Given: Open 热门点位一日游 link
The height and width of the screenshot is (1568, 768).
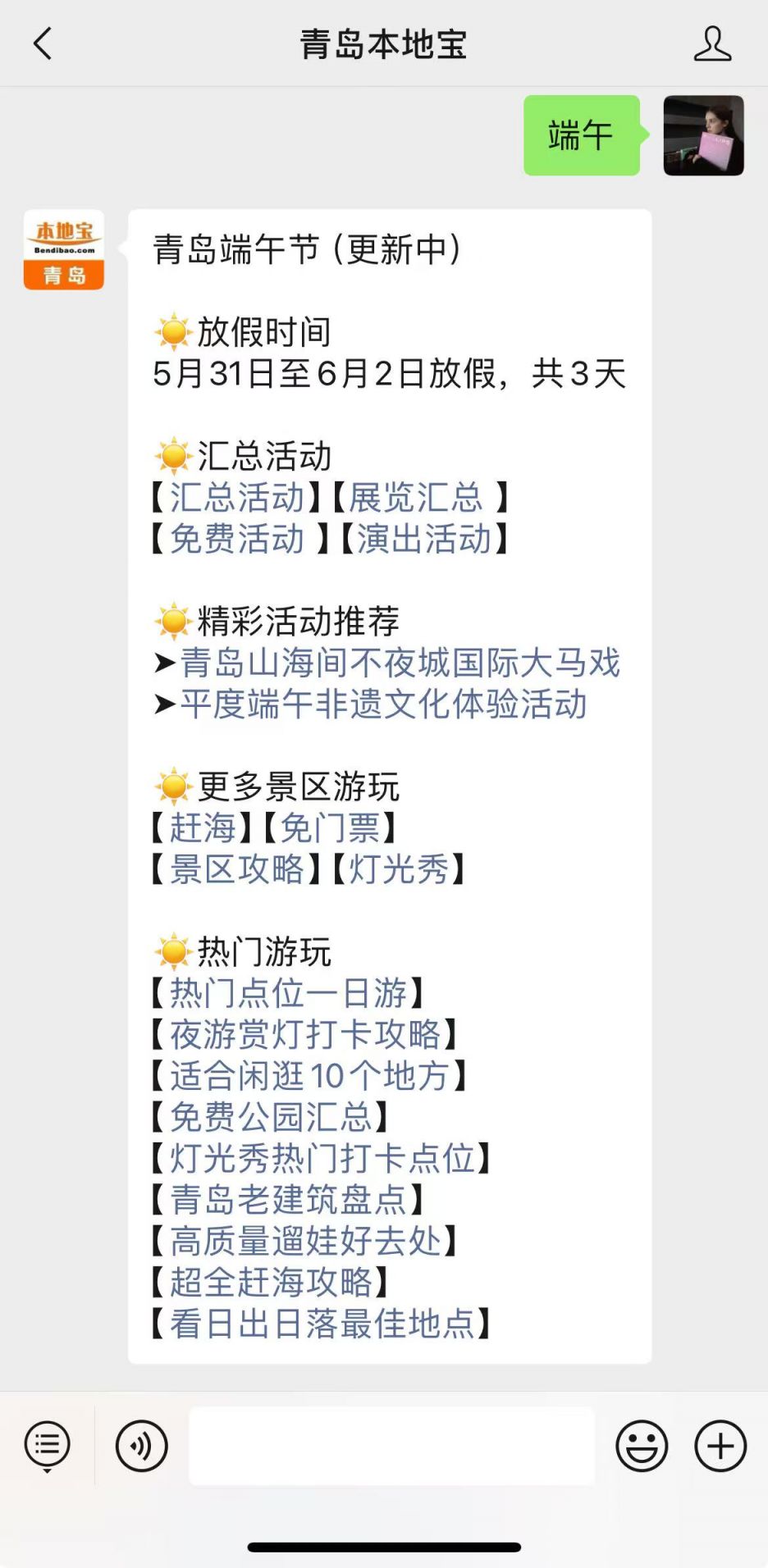Looking at the screenshot, I should click(289, 993).
